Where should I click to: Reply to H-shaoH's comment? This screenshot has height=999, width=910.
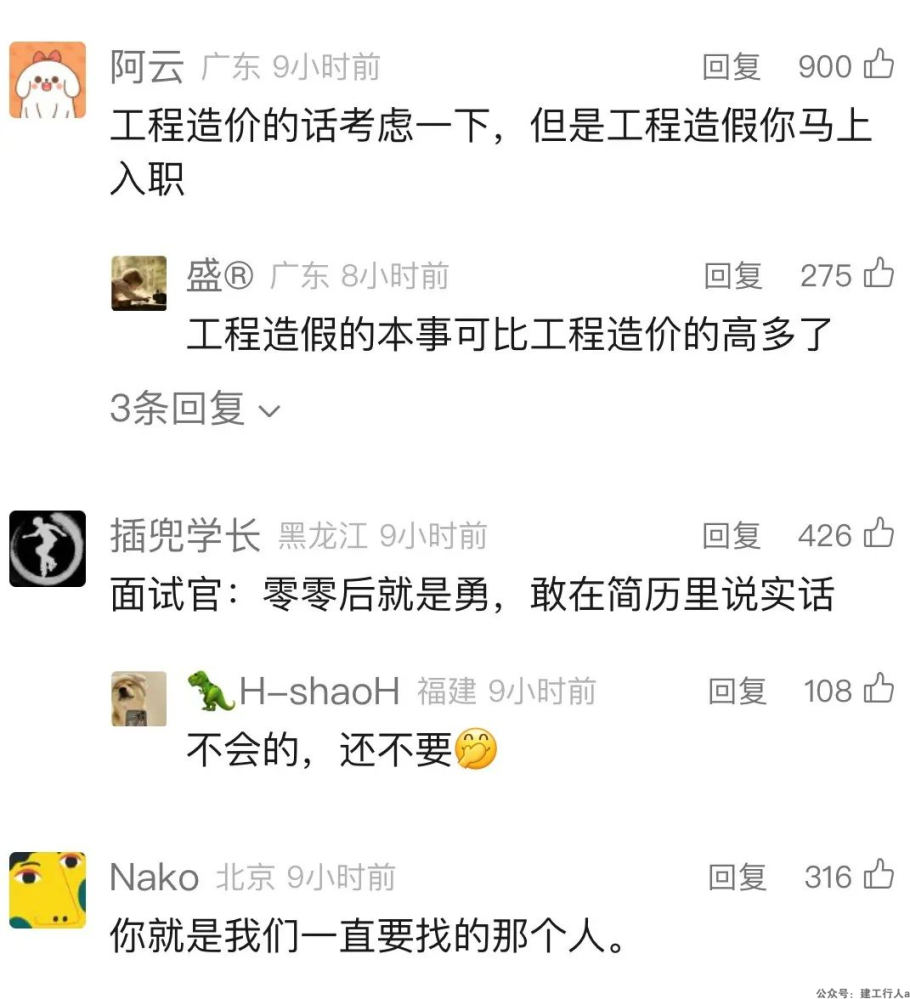738,690
